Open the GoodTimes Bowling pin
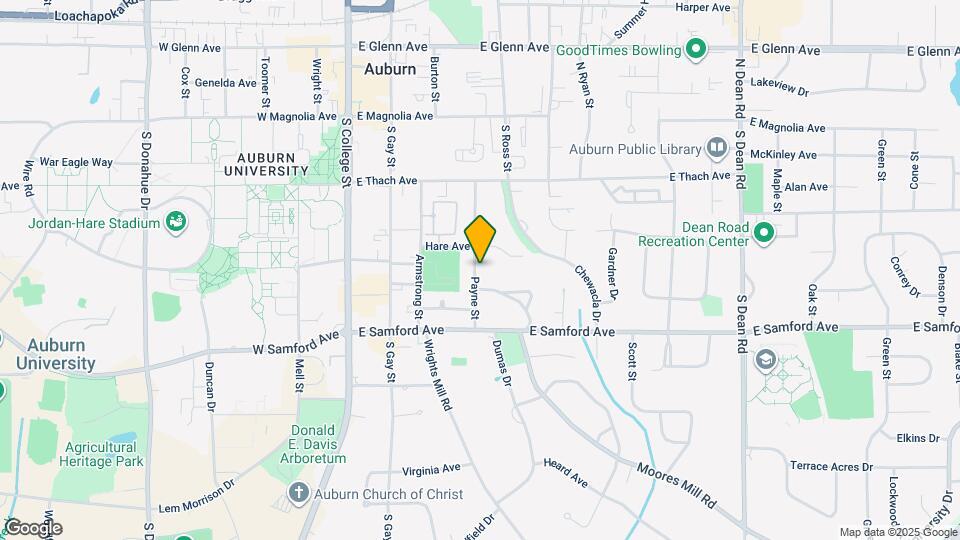Viewport: 960px width, 540px height. [x=696, y=50]
